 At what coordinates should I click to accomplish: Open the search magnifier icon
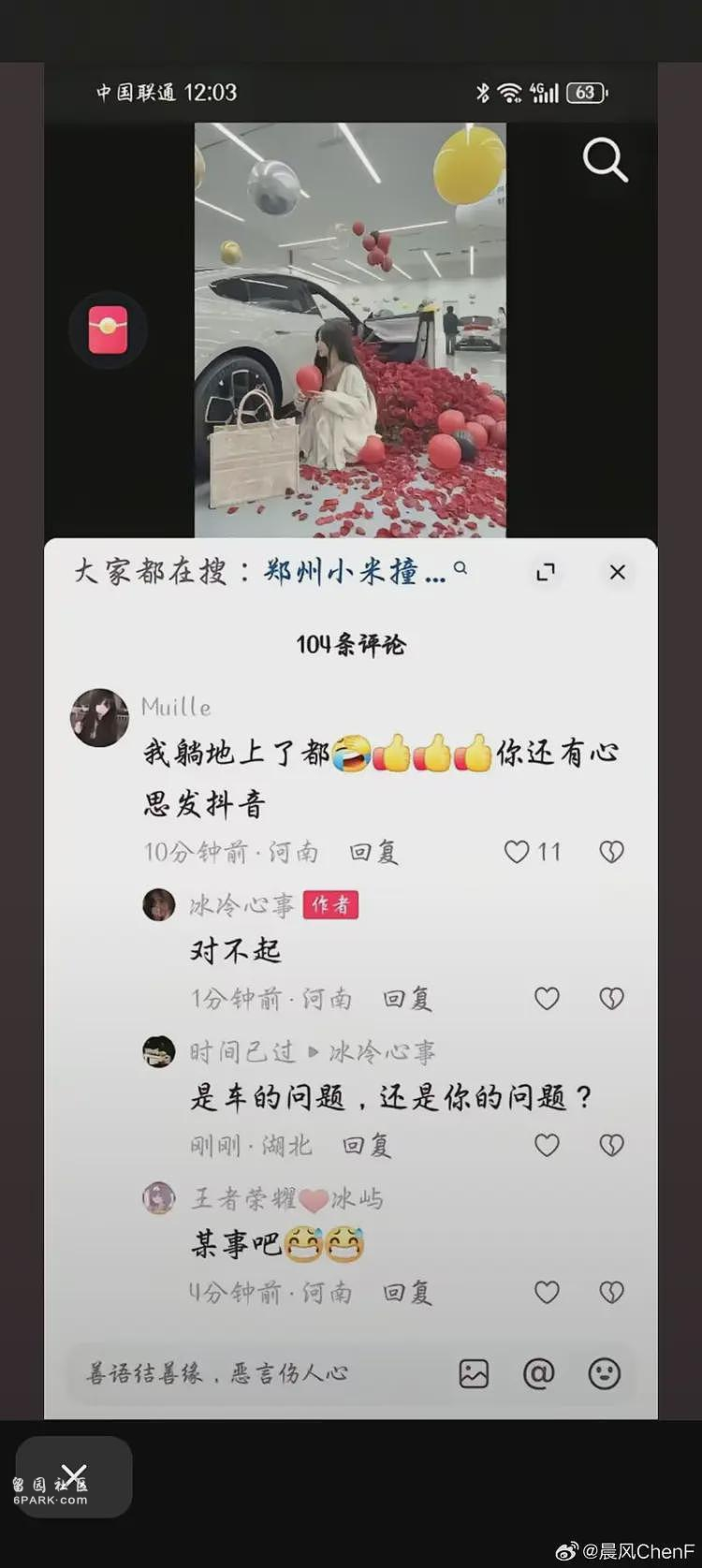605,161
